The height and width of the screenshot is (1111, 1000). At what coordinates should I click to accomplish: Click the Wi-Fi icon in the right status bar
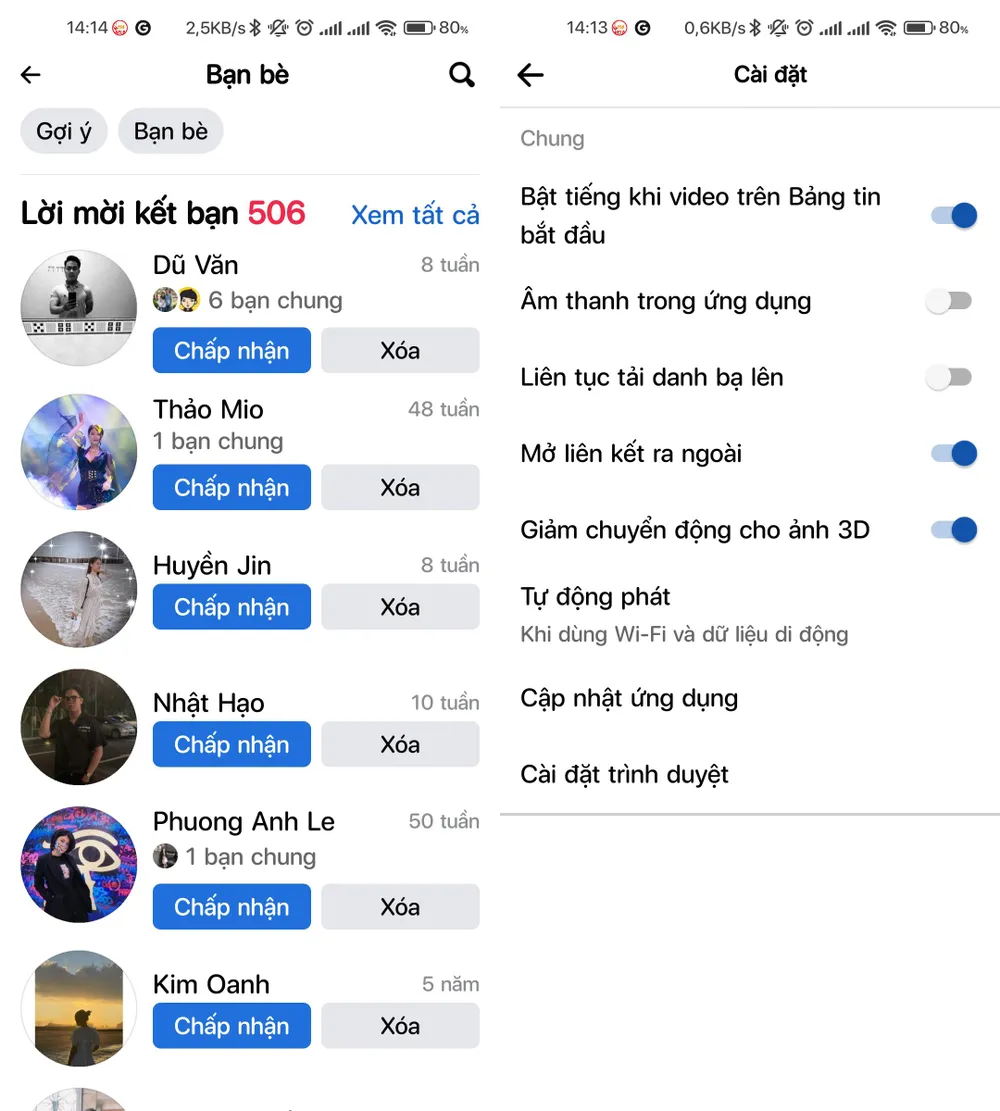tap(887, 28)
